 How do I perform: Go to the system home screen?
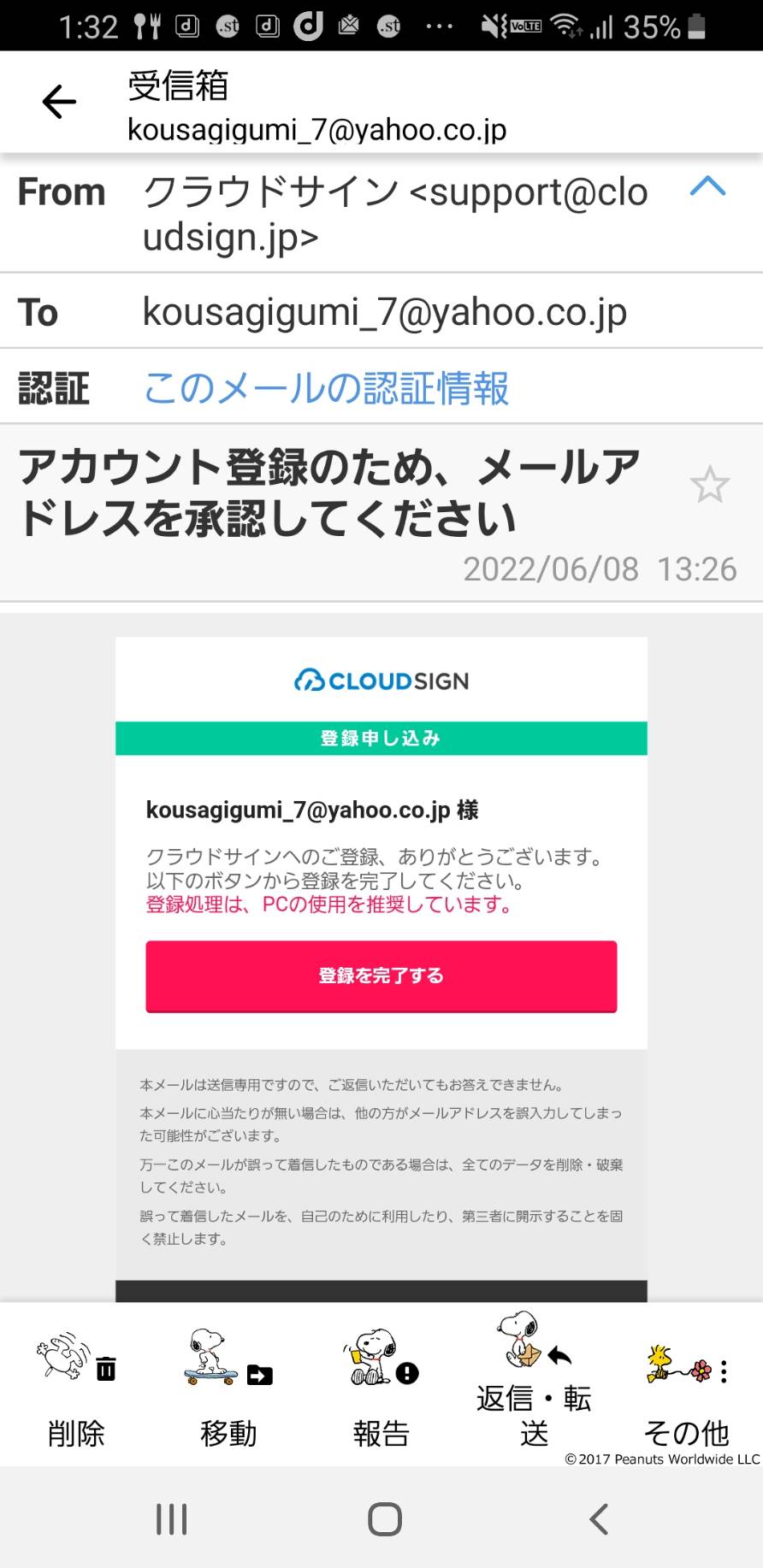(x=384, y=1519)
